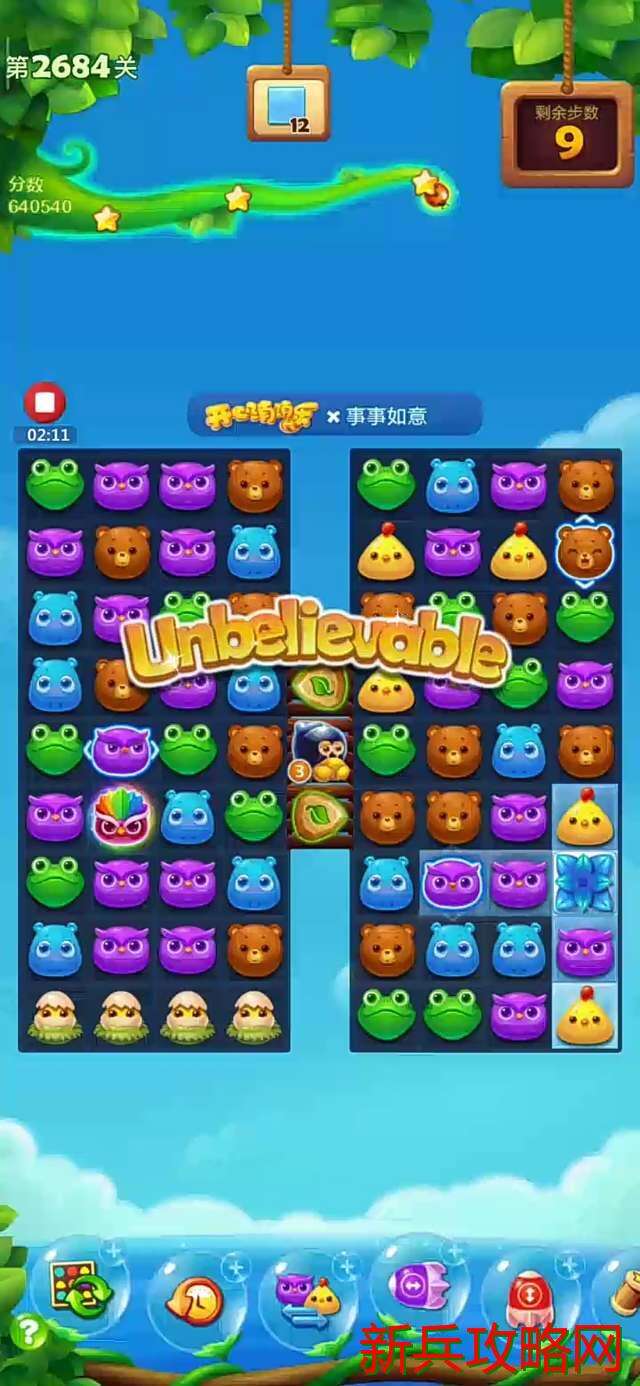Select the glowing purple owl in left board
The image size is (640, 1386).
pyautogui.click(x=121, y=750)
